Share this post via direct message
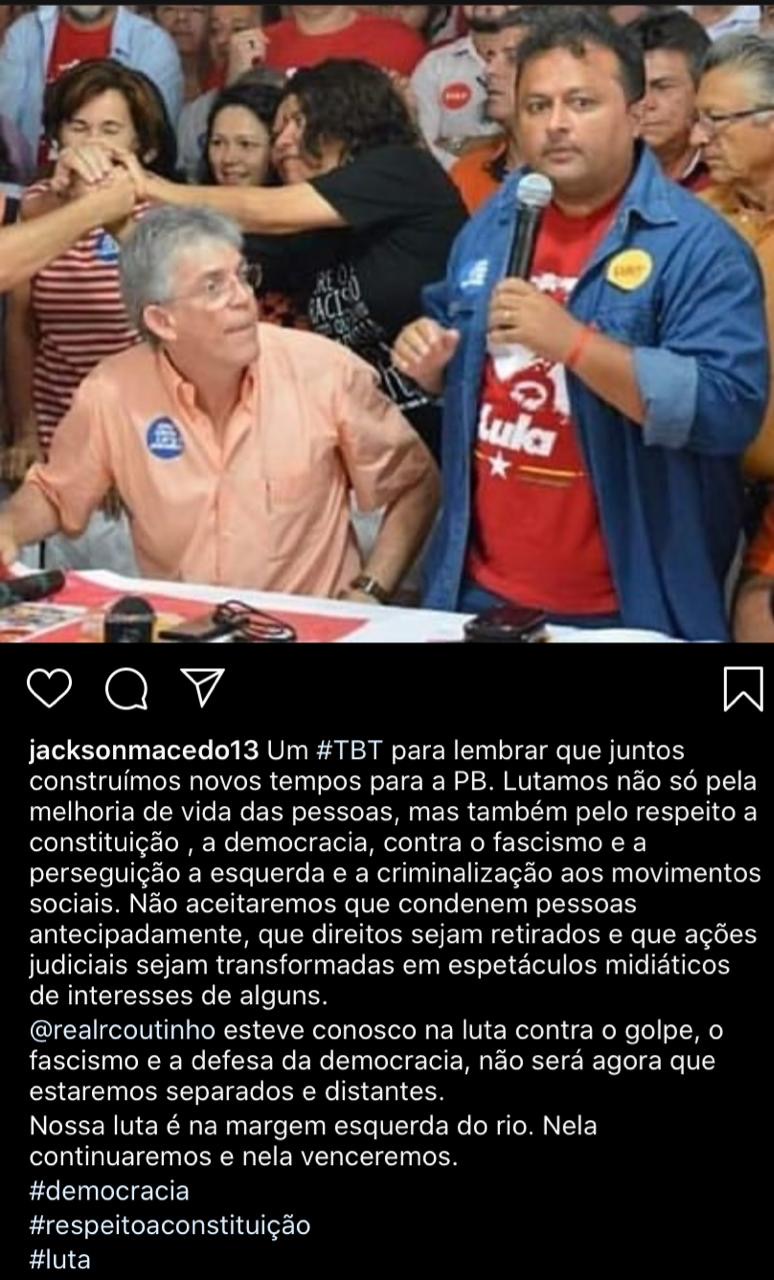774x1280 pixels. coord(202,687)
